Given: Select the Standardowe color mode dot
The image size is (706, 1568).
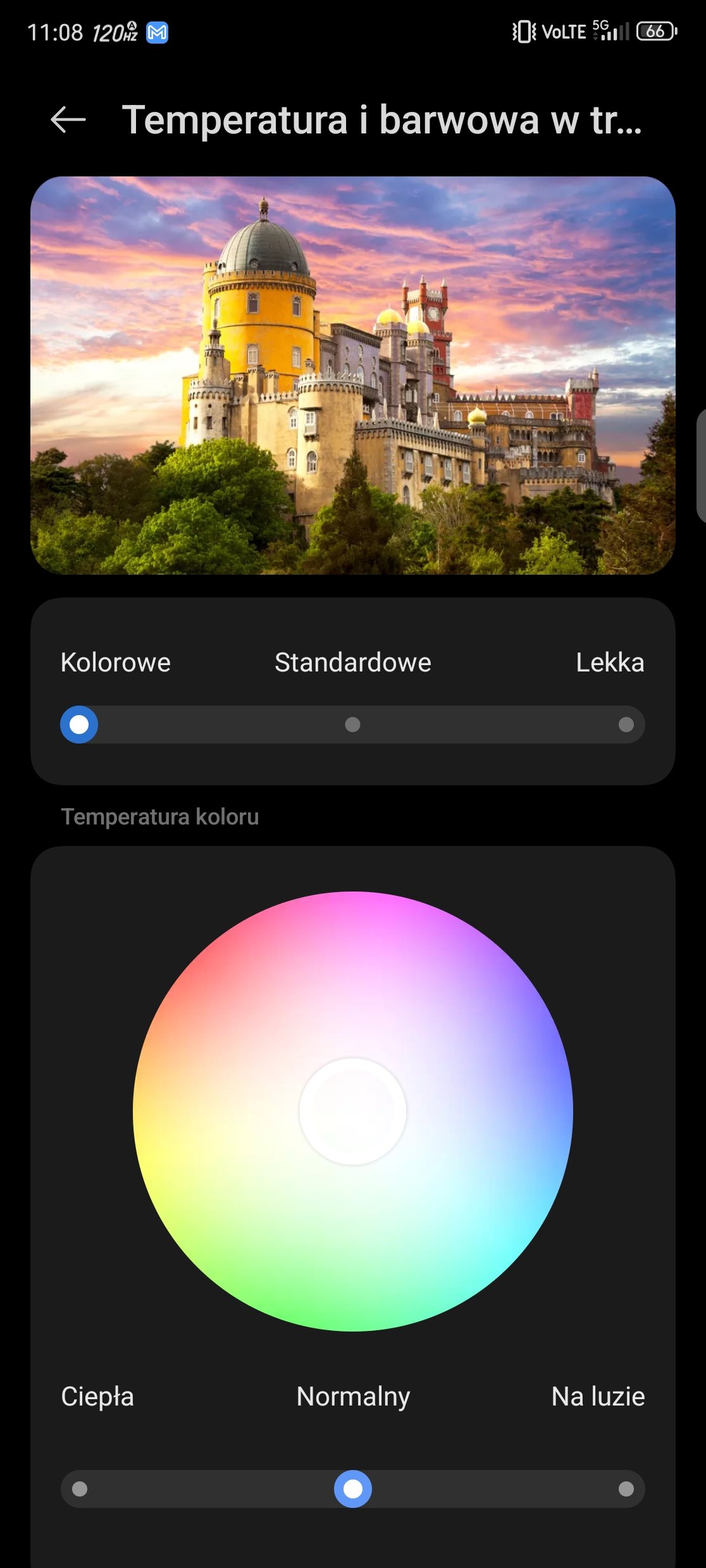Looking at the screenshot, I should pyautogui.click(x=352, y=725).
